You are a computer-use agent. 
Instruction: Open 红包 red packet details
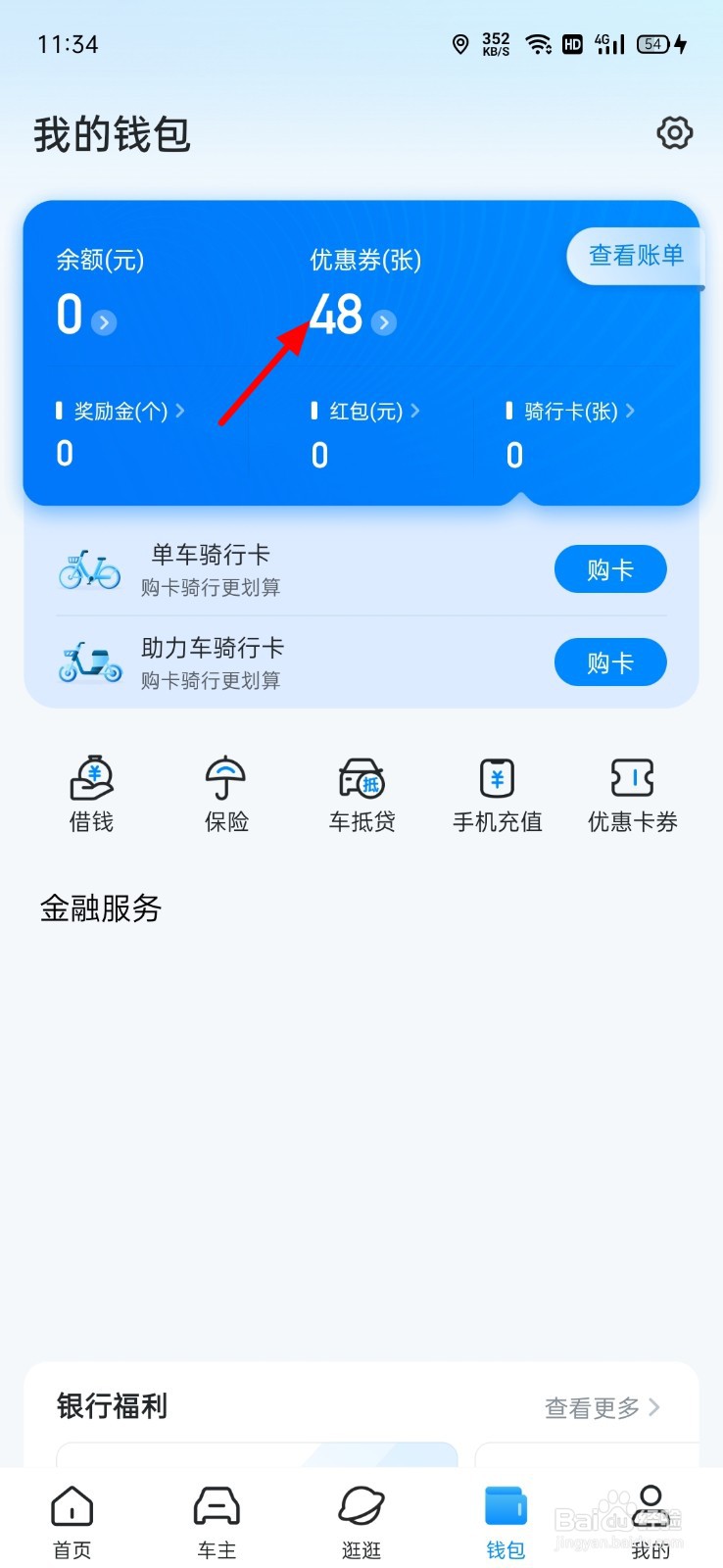[x=365, y=411]
